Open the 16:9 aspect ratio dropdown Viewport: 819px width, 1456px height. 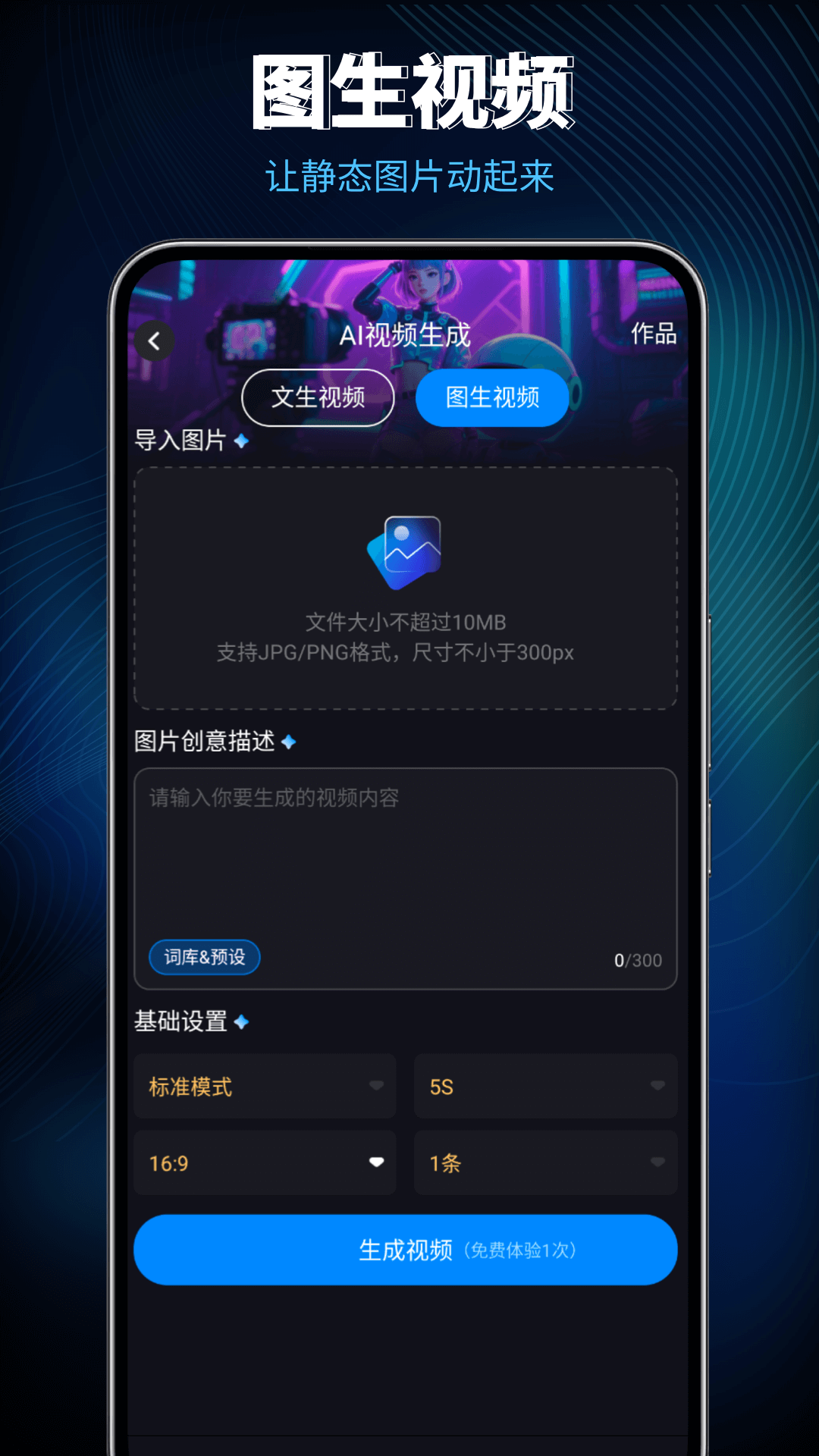265,1163
